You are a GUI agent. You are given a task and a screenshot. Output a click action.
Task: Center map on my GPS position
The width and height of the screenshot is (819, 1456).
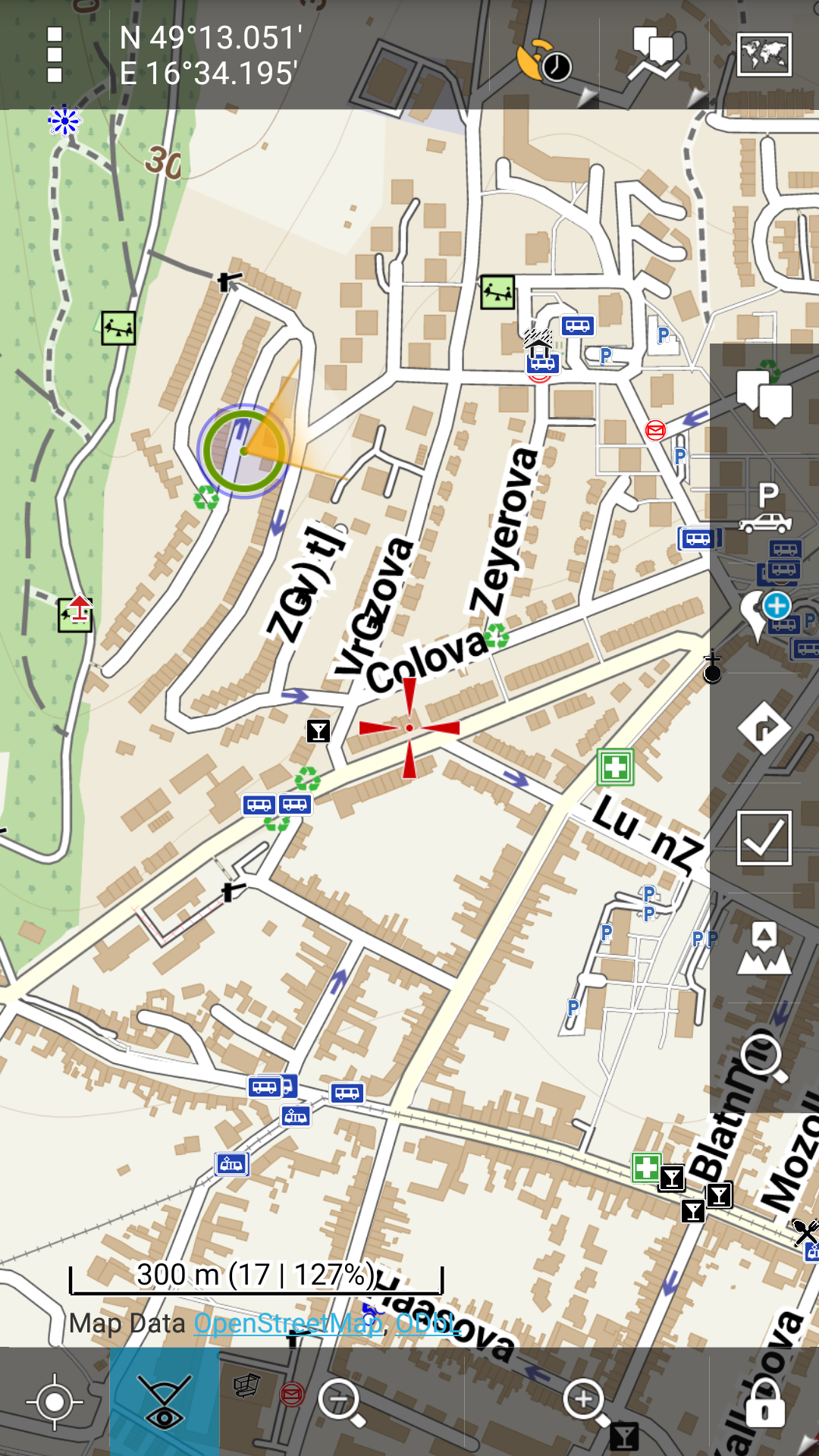tap(55, 1402)
